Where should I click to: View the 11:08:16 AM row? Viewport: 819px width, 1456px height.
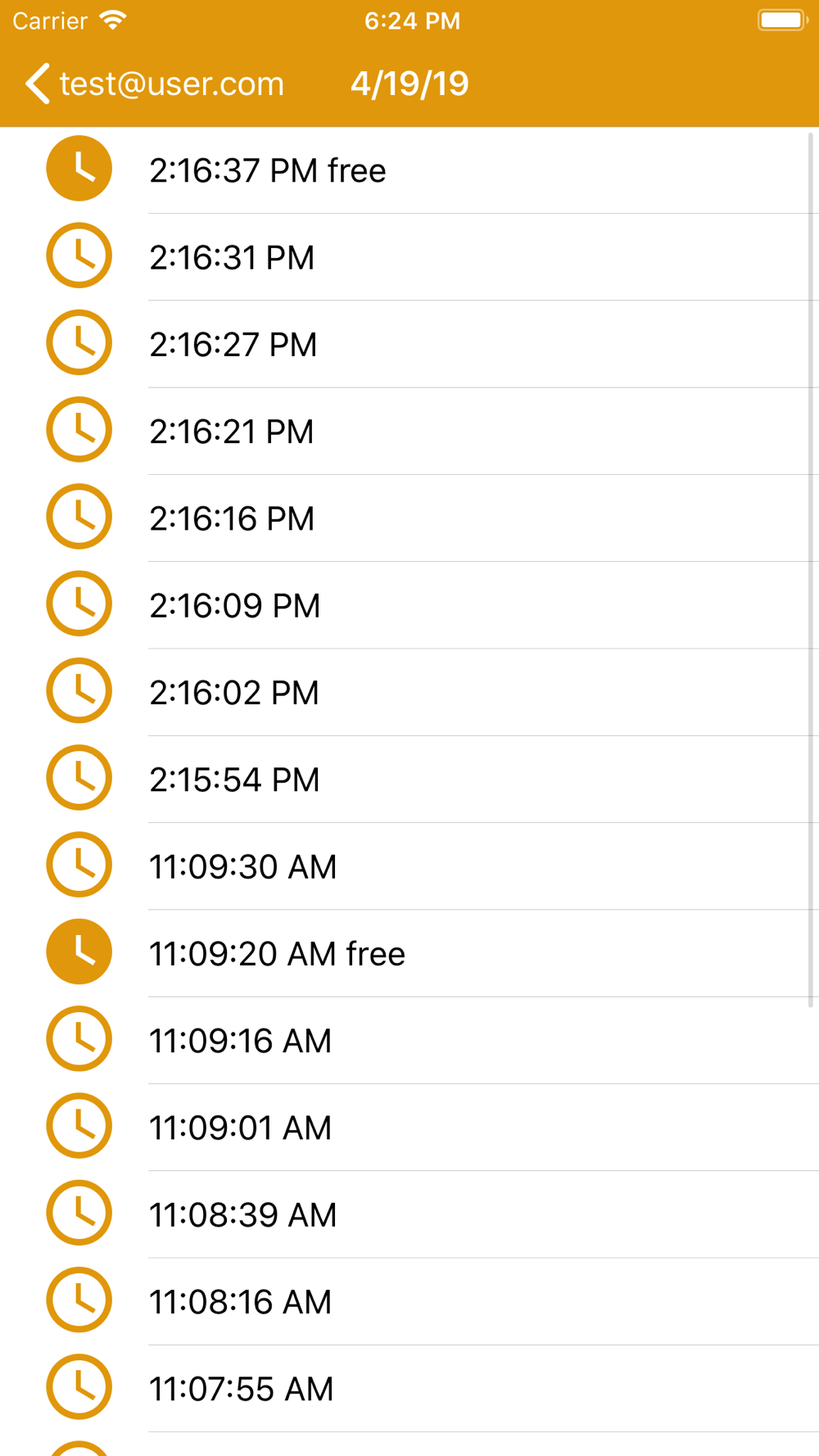(x=409, y=1301)
